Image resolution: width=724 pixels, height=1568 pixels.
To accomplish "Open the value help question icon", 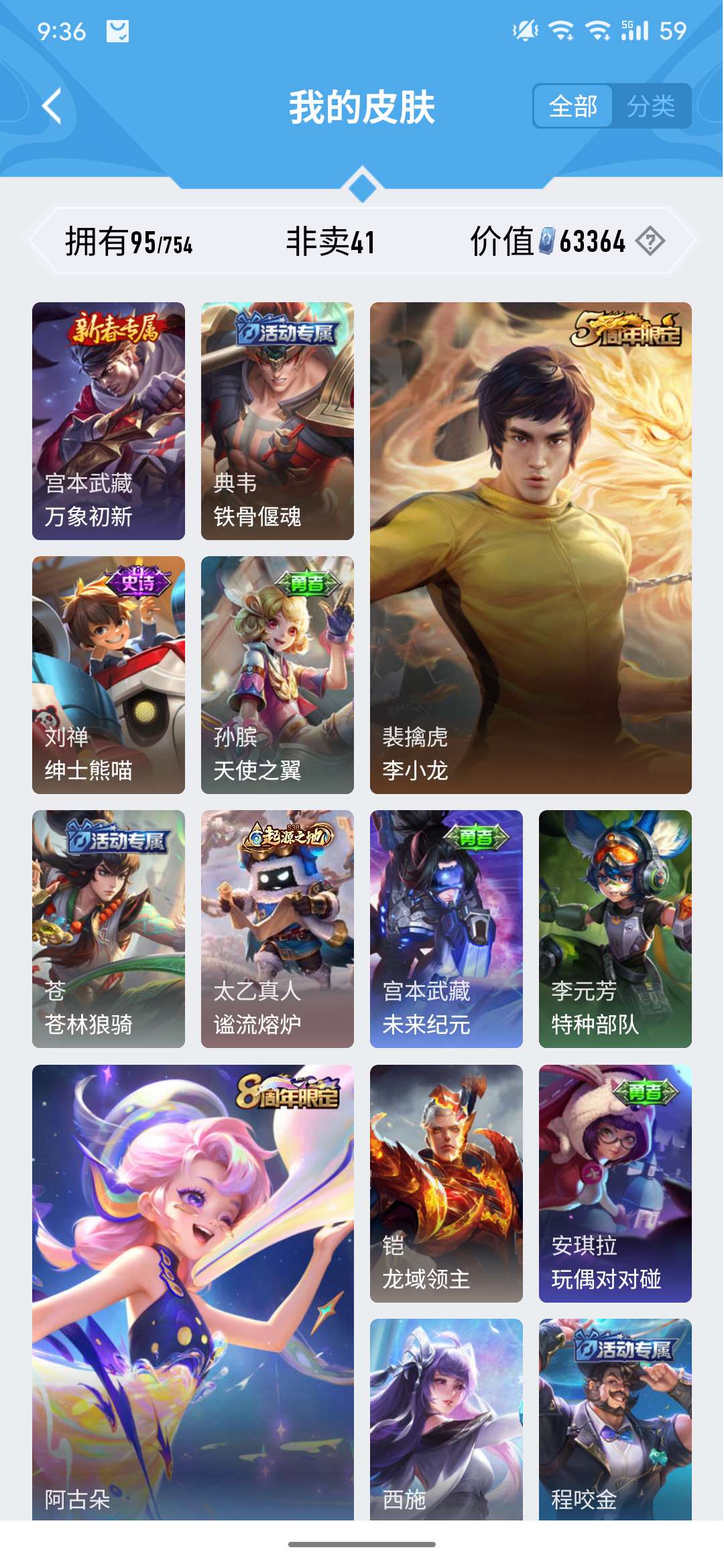I will [650, 241].
